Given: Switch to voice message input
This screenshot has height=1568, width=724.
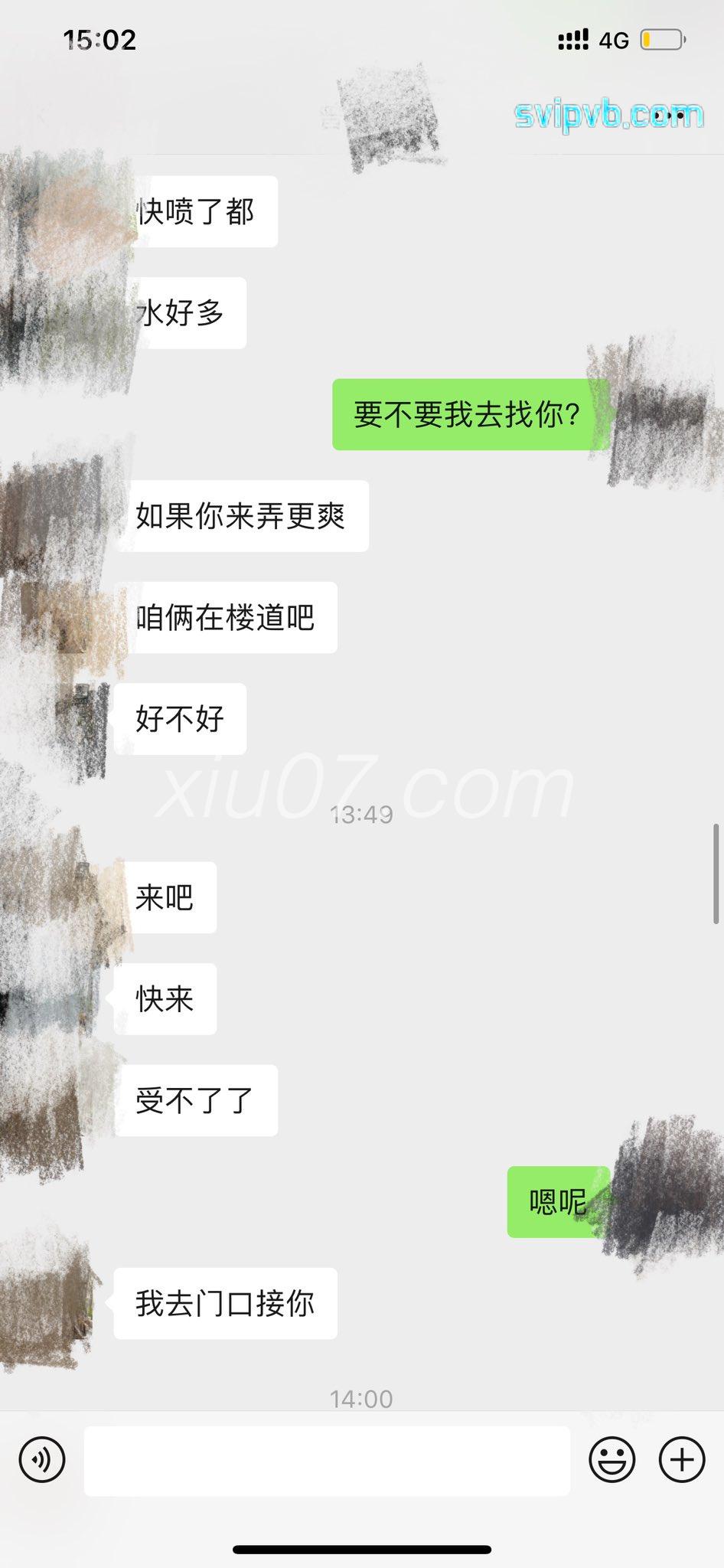Looking at the screenshot, I should click(x=42, y=1460).
